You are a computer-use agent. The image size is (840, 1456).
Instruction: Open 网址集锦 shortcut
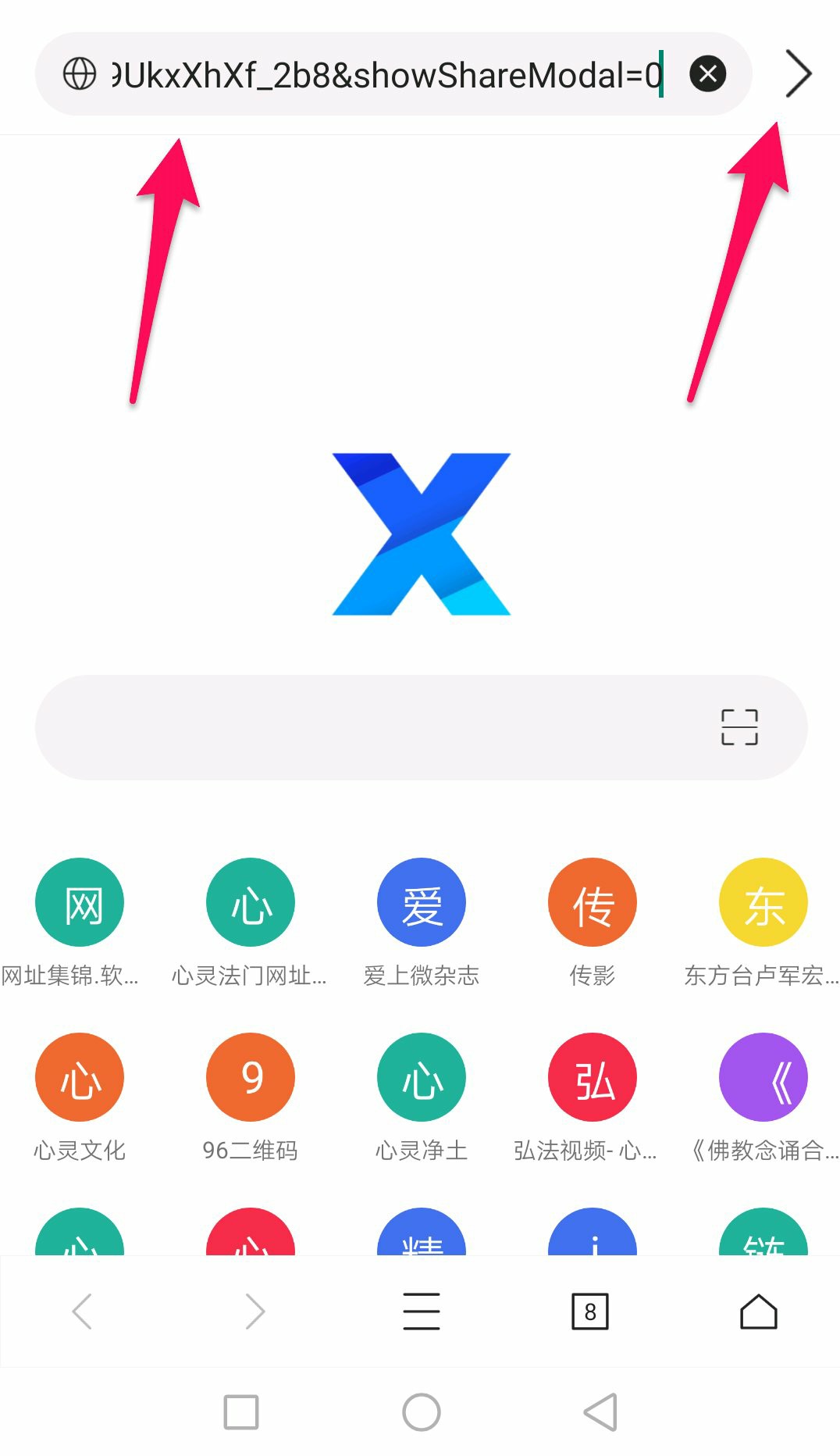click(79, 903)
